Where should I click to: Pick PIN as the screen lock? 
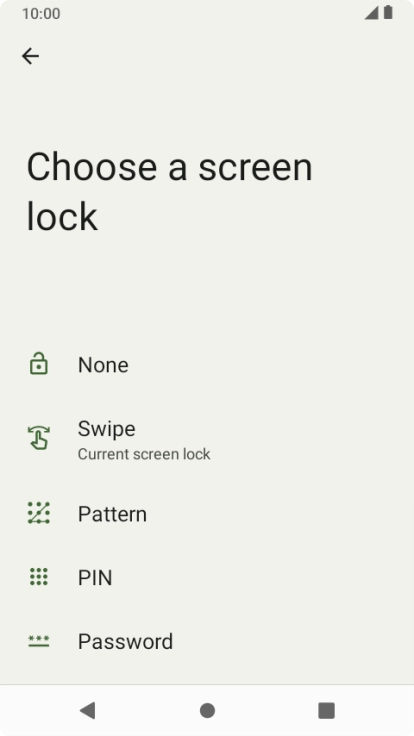click(x=207, y=577)
